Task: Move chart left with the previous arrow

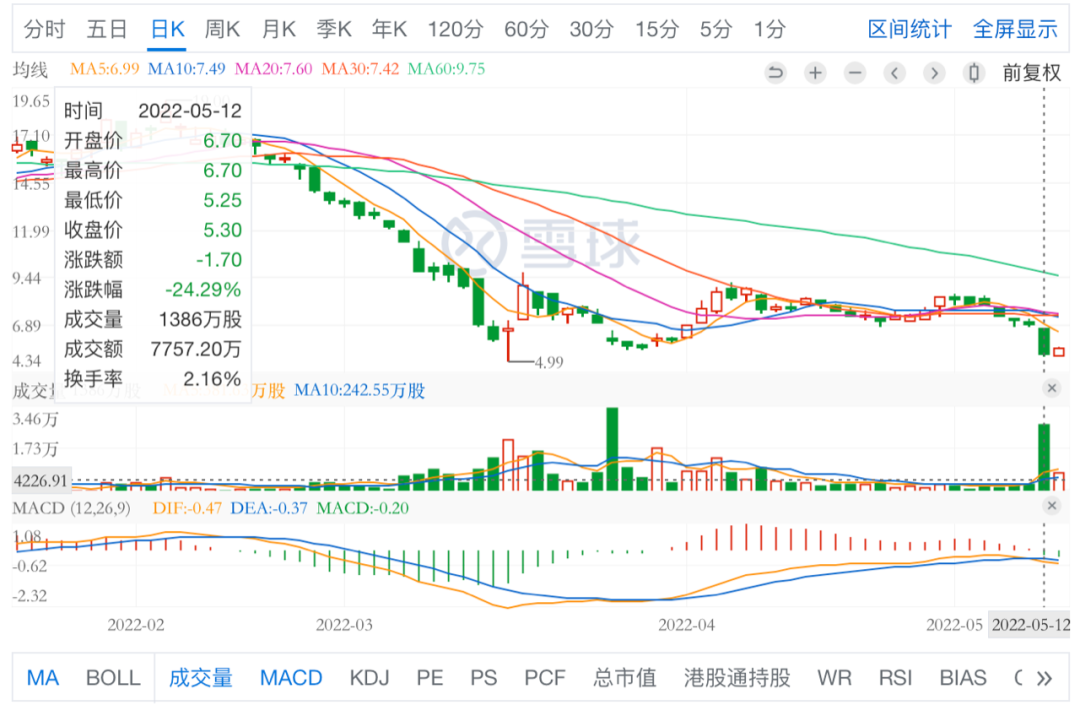Action: point(894,73)
